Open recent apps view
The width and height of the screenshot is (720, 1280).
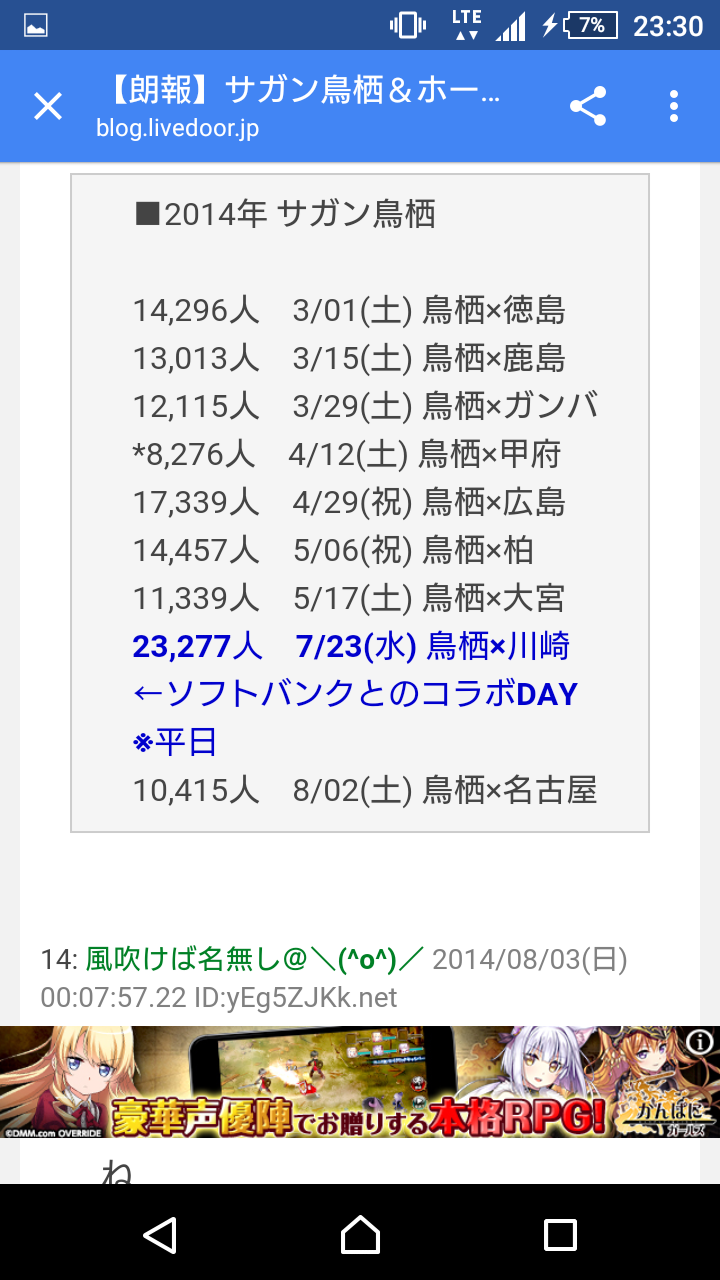[x=560, y=1235]
